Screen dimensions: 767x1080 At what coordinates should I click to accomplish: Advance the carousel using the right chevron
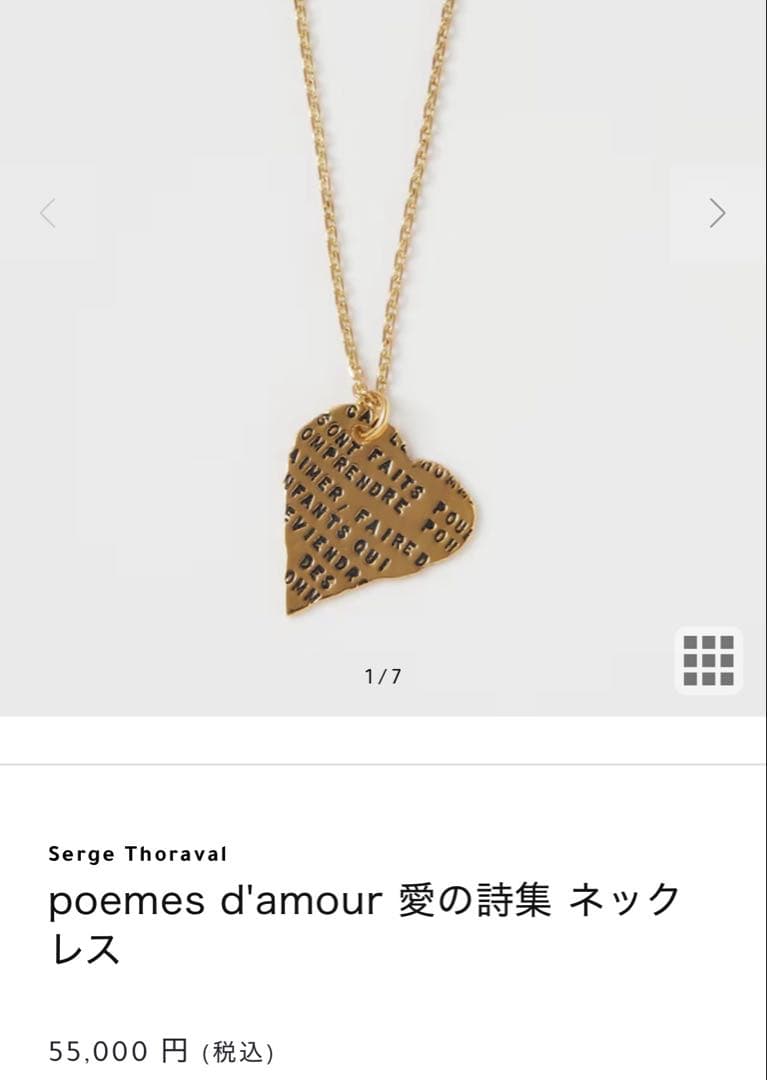[716, 213]
